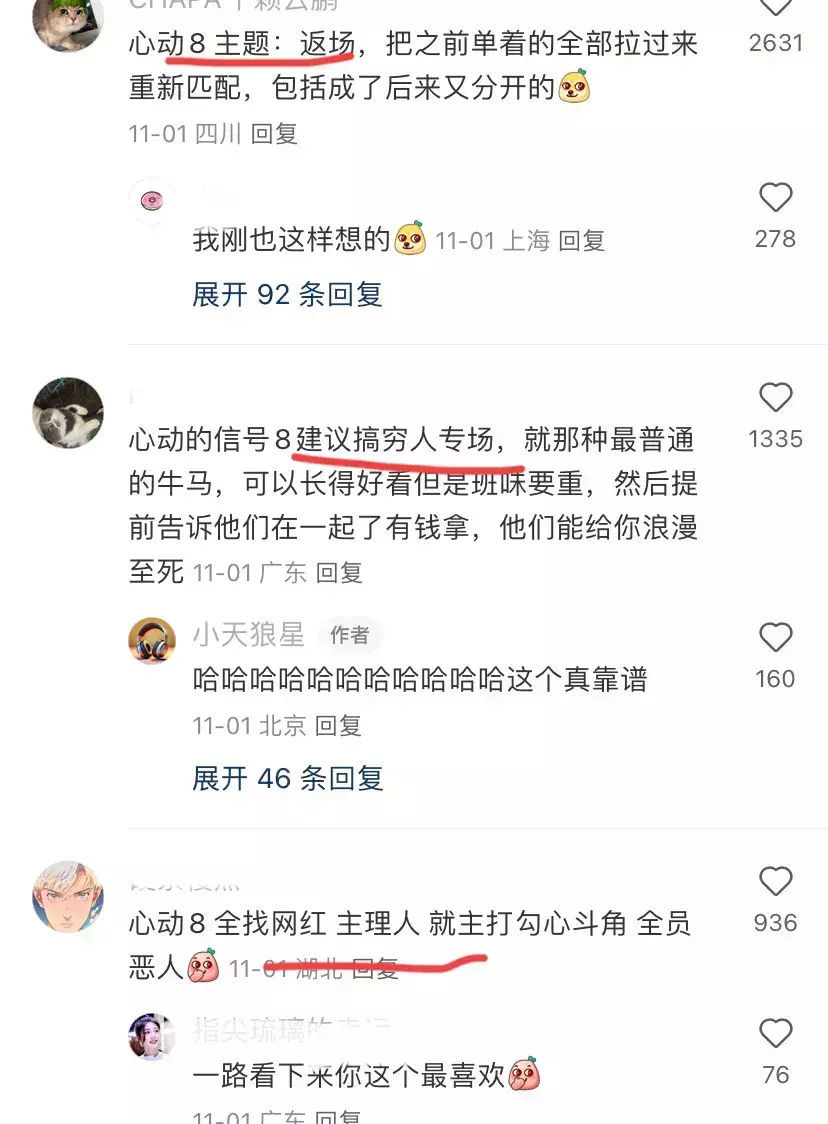Open avatar of the 全找网红 commenter
The image size is (828, 1124).
68,896
